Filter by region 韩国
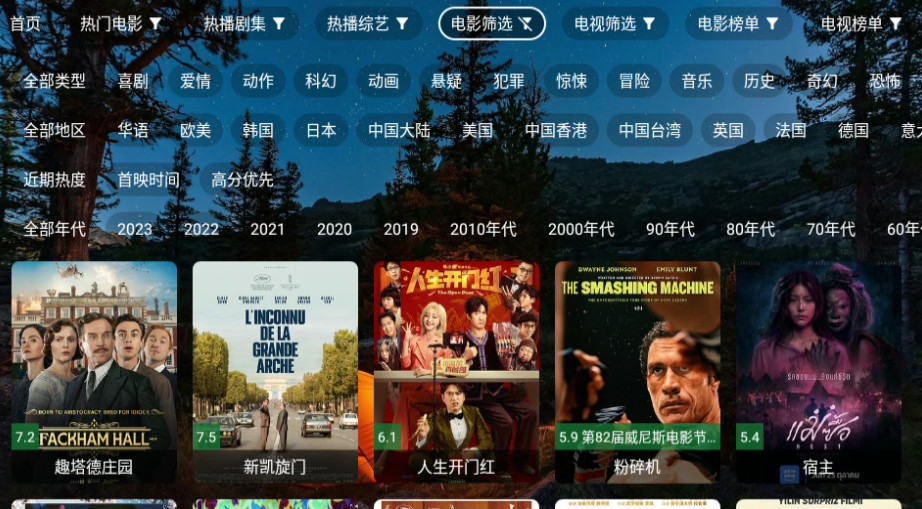Image resolution: width=922 pixels, height=509 pixels. (258, 130)
